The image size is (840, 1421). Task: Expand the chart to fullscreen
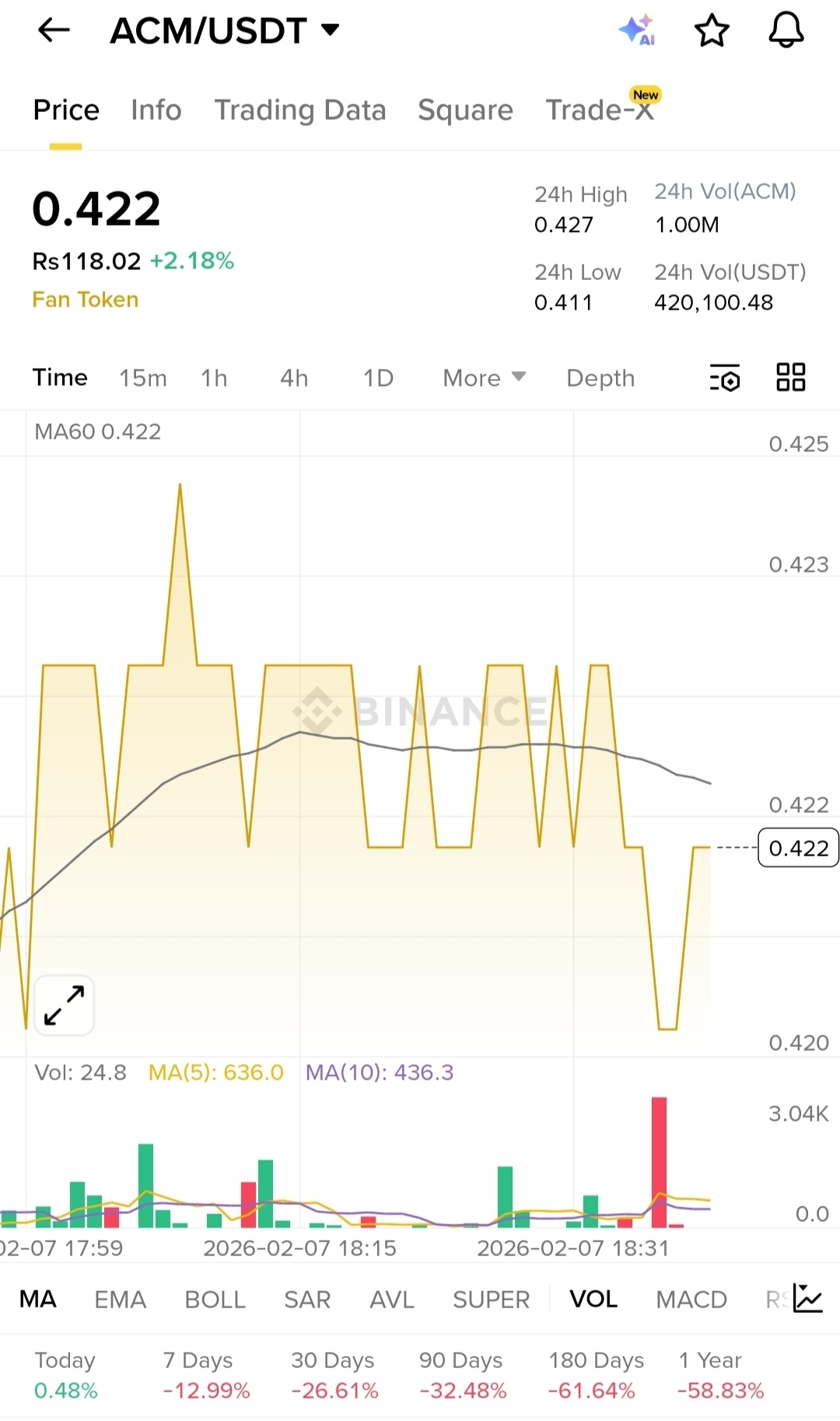64,1005
